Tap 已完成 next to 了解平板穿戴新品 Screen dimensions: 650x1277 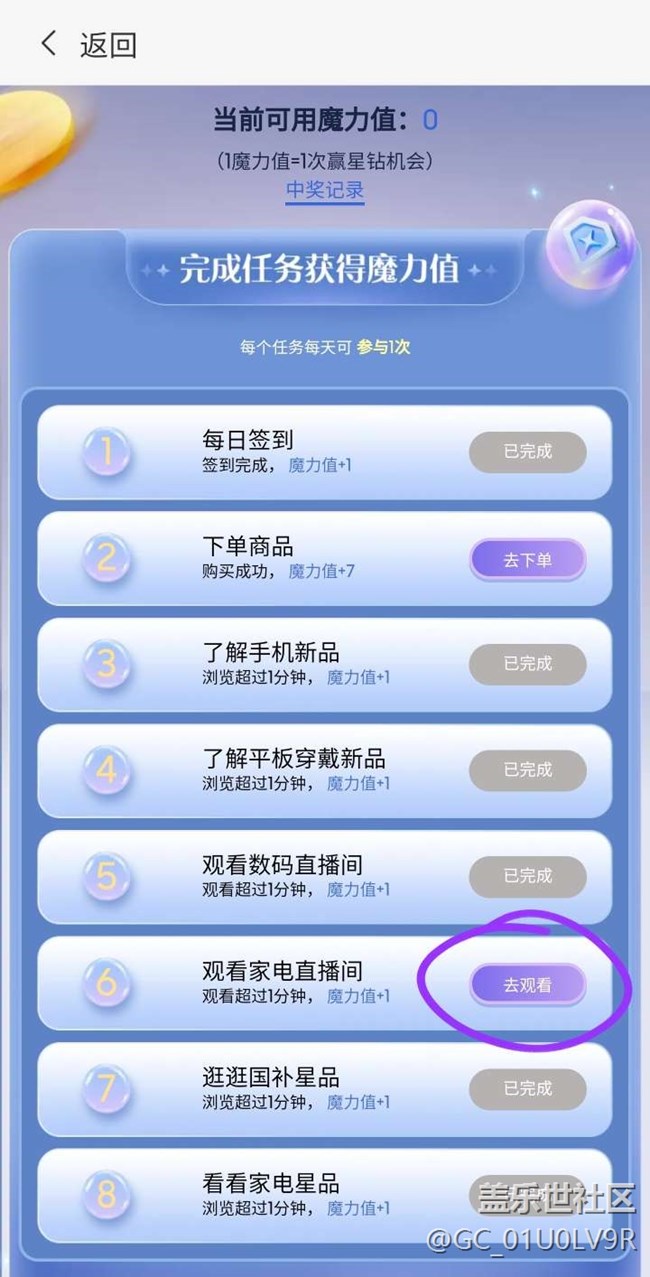527,770
